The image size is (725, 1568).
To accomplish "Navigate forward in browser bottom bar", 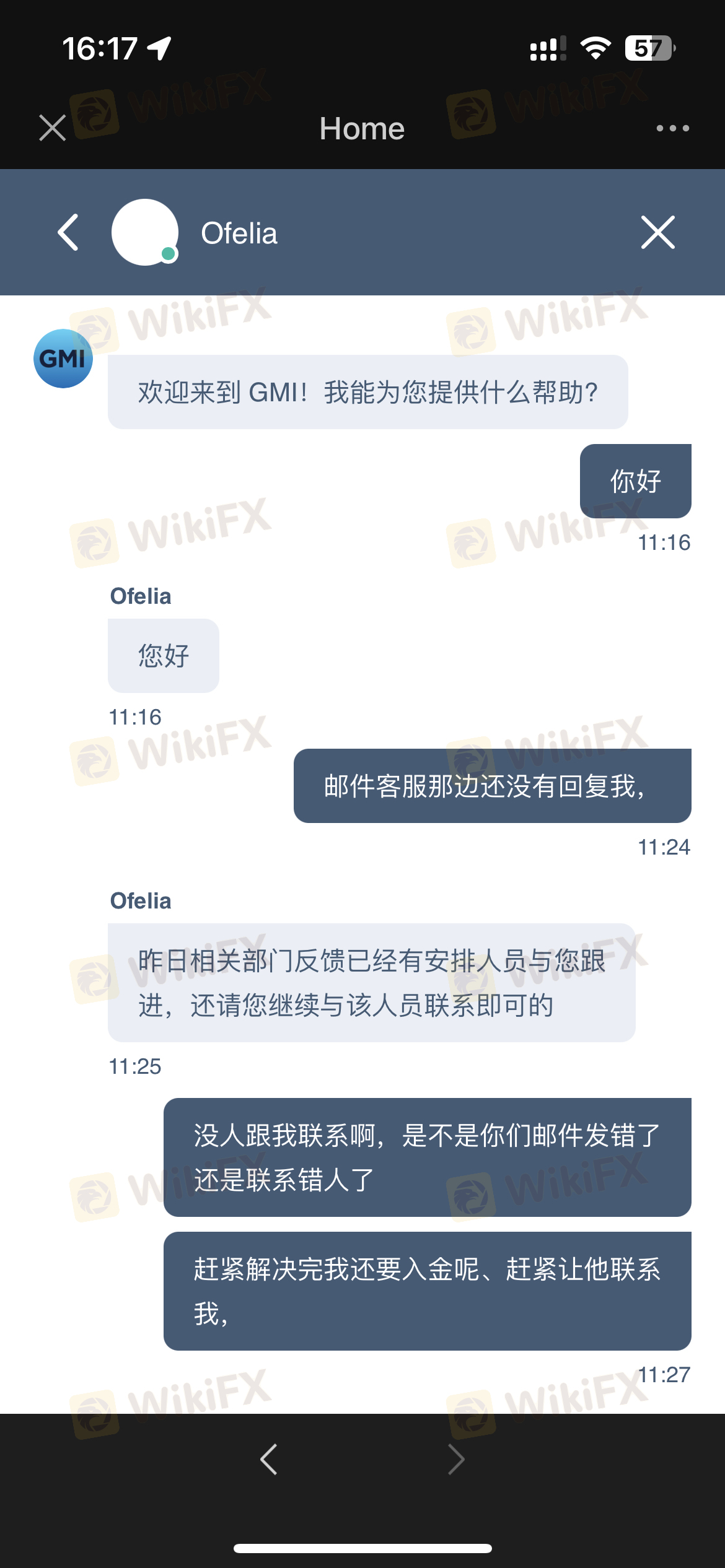I will click(456, 1460).
